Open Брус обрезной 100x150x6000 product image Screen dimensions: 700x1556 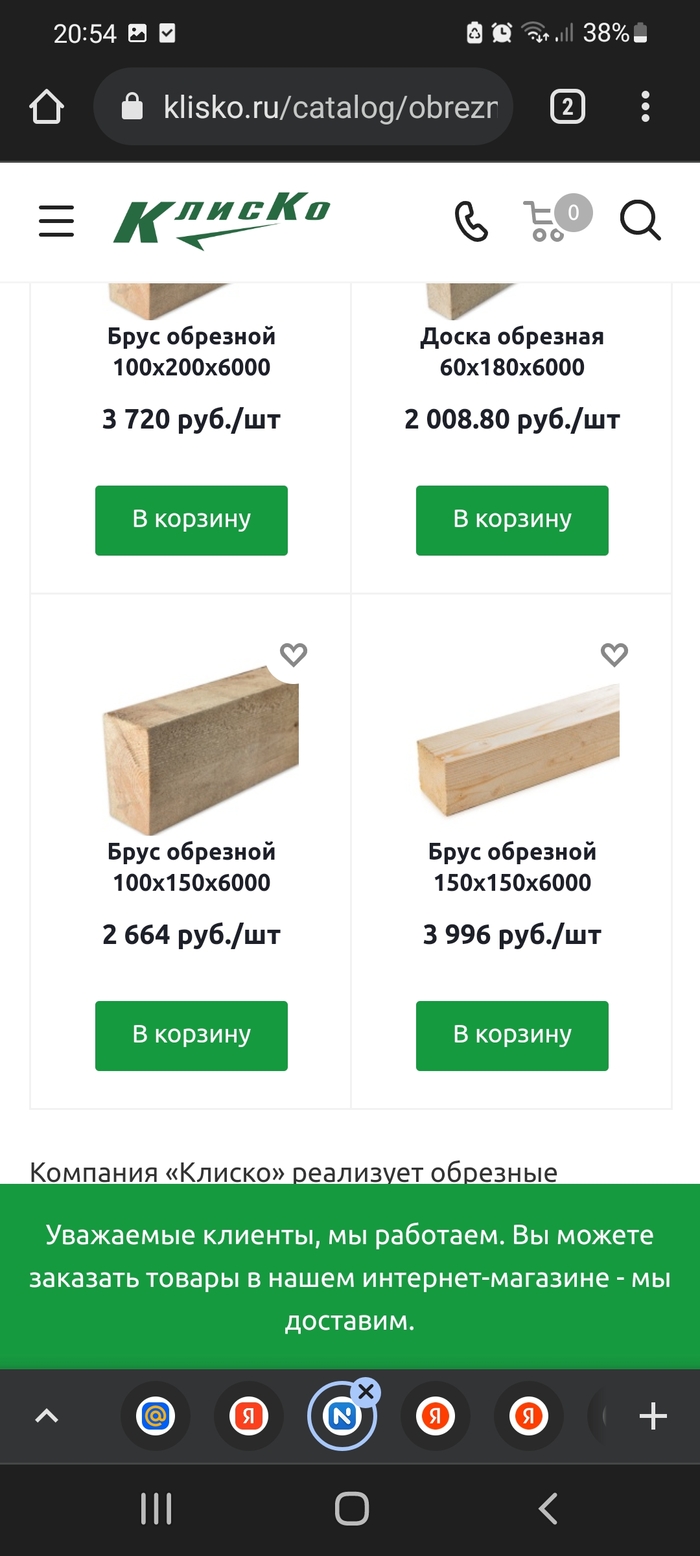pos(200,752)
